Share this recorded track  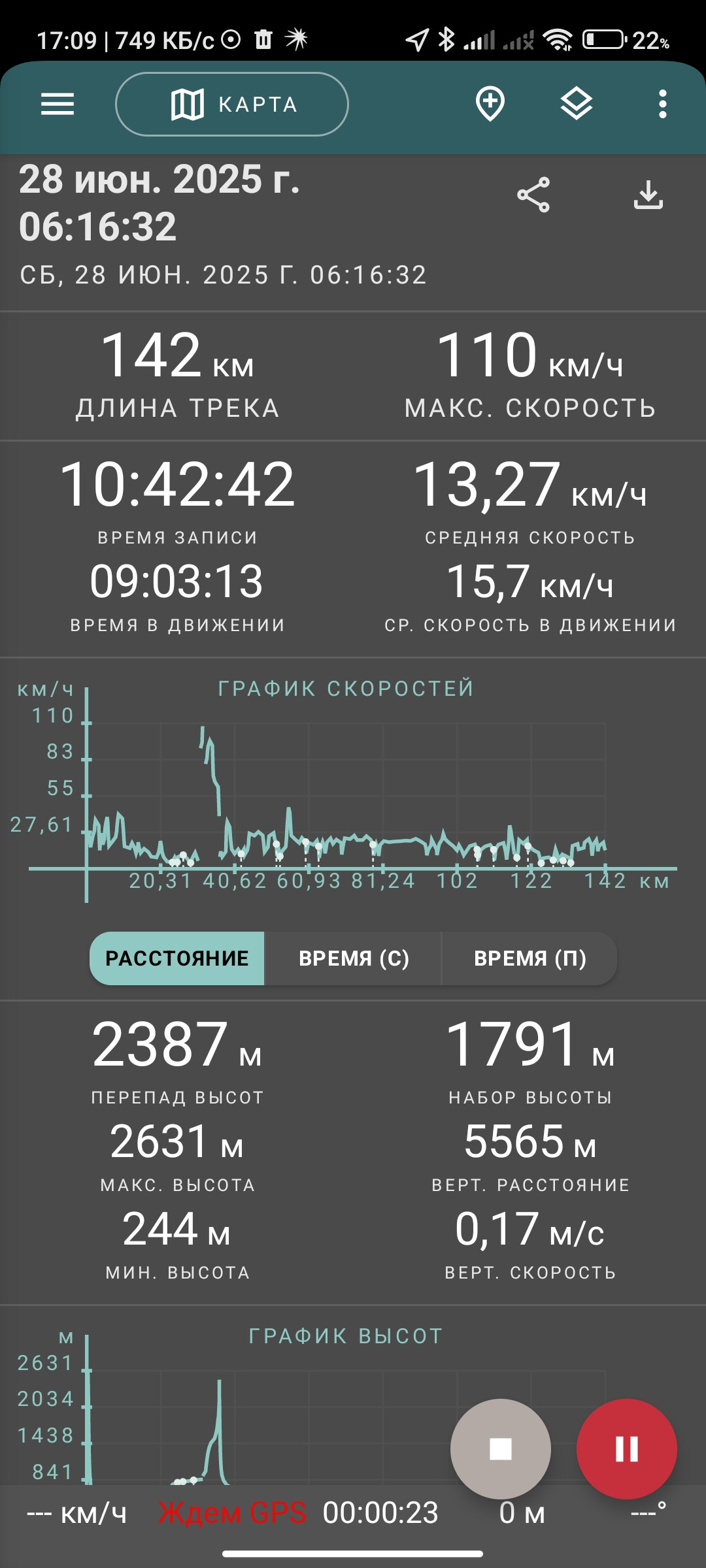click(533, 195)
